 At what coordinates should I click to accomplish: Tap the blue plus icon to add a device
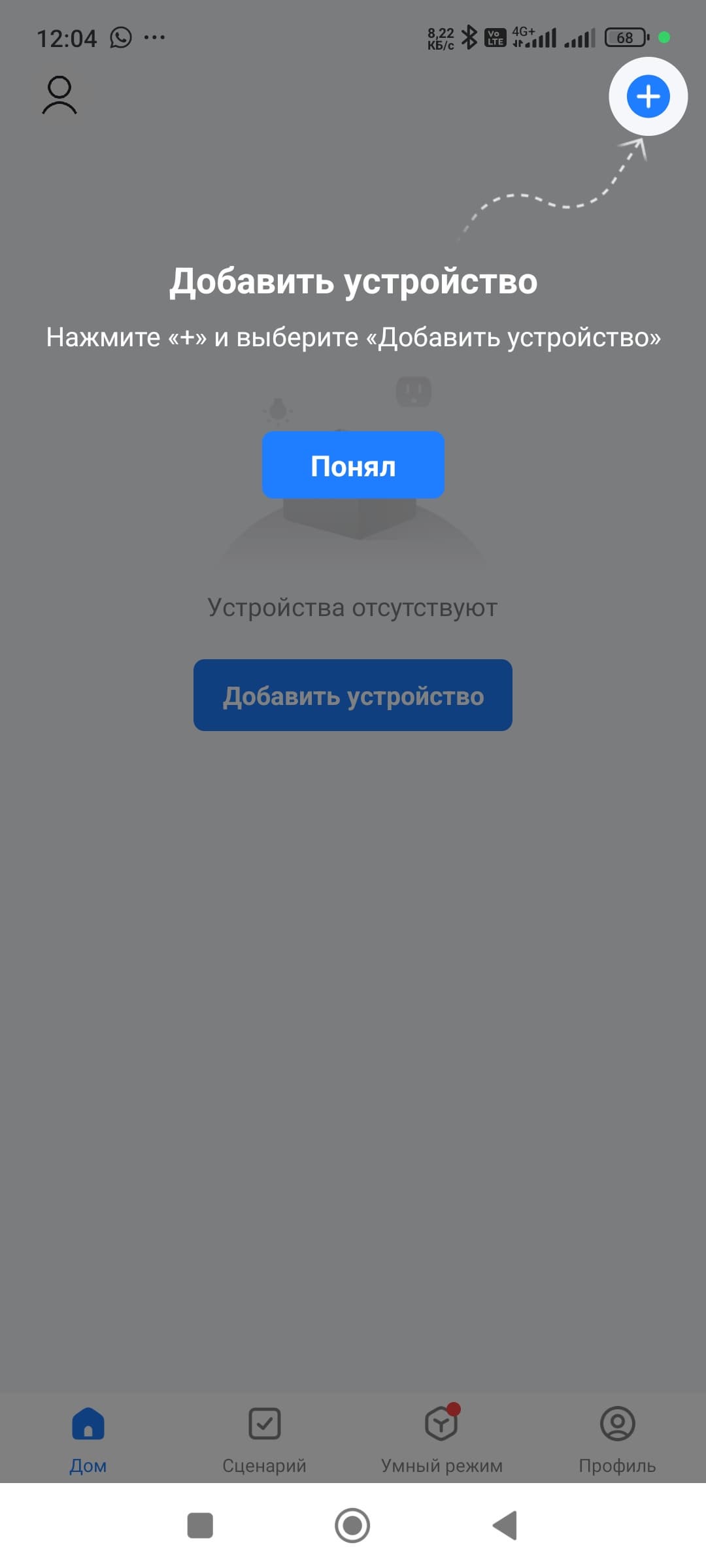tap(648, 97)
